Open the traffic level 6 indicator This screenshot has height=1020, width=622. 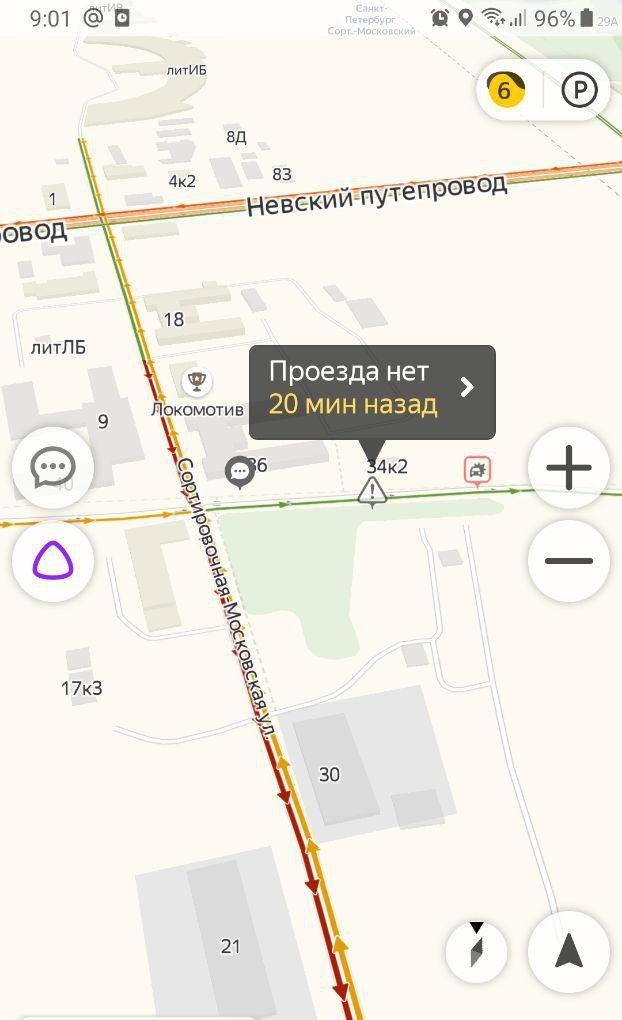pos(505,91)
